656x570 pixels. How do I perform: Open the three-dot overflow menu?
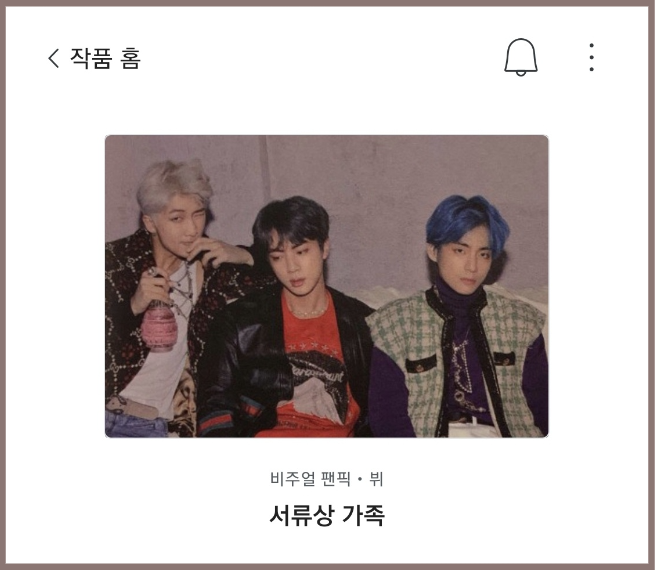[x=591, y=58]
